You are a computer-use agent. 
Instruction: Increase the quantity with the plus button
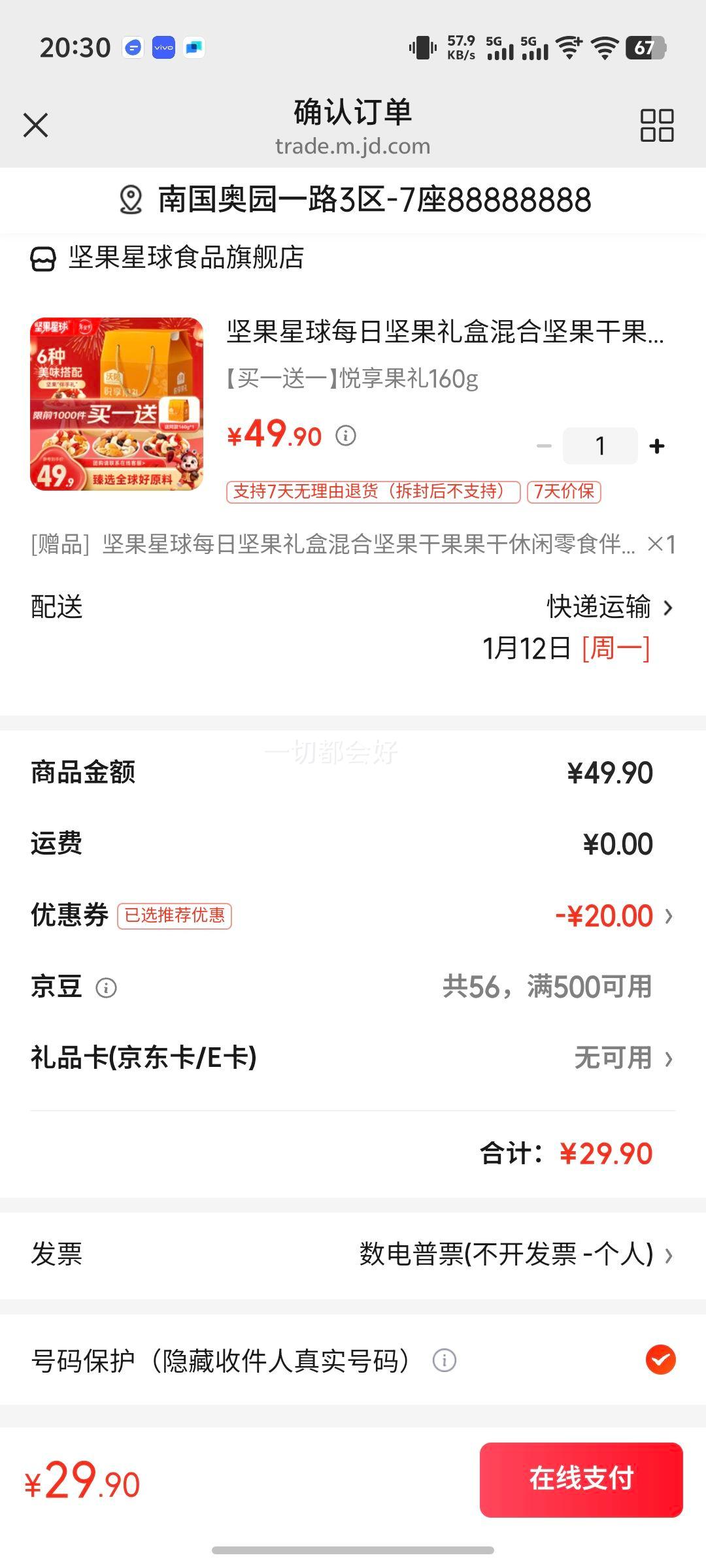click(x=657, y=446)
